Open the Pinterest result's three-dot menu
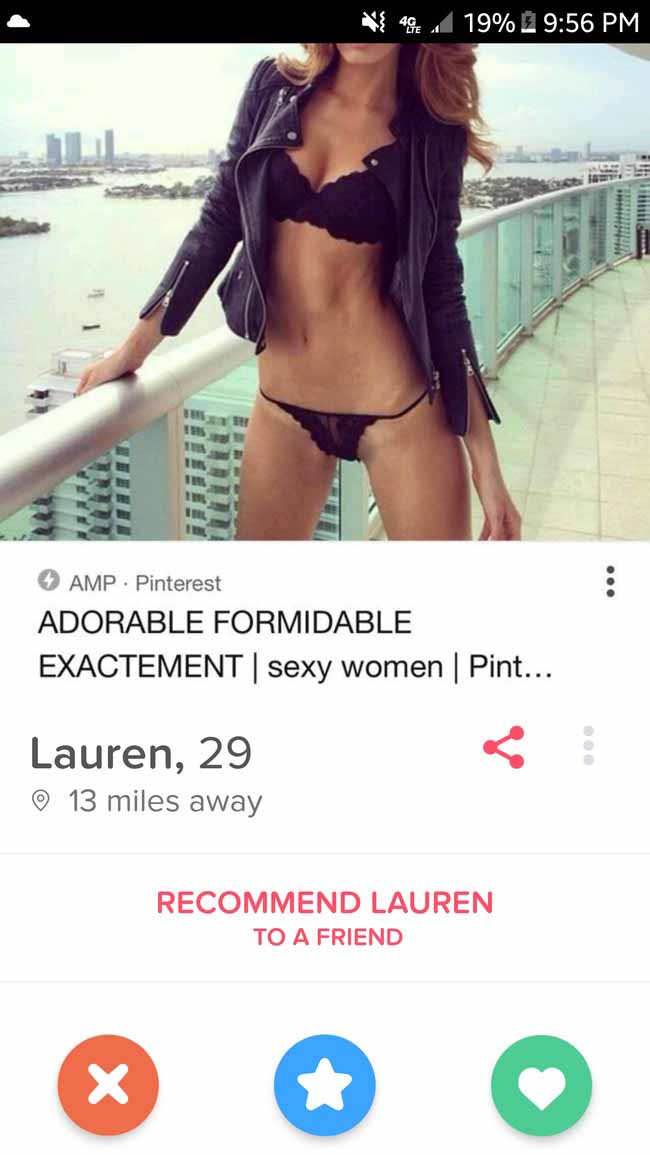The width and height of the screenshot is (650, 1155). pos(609,581)
